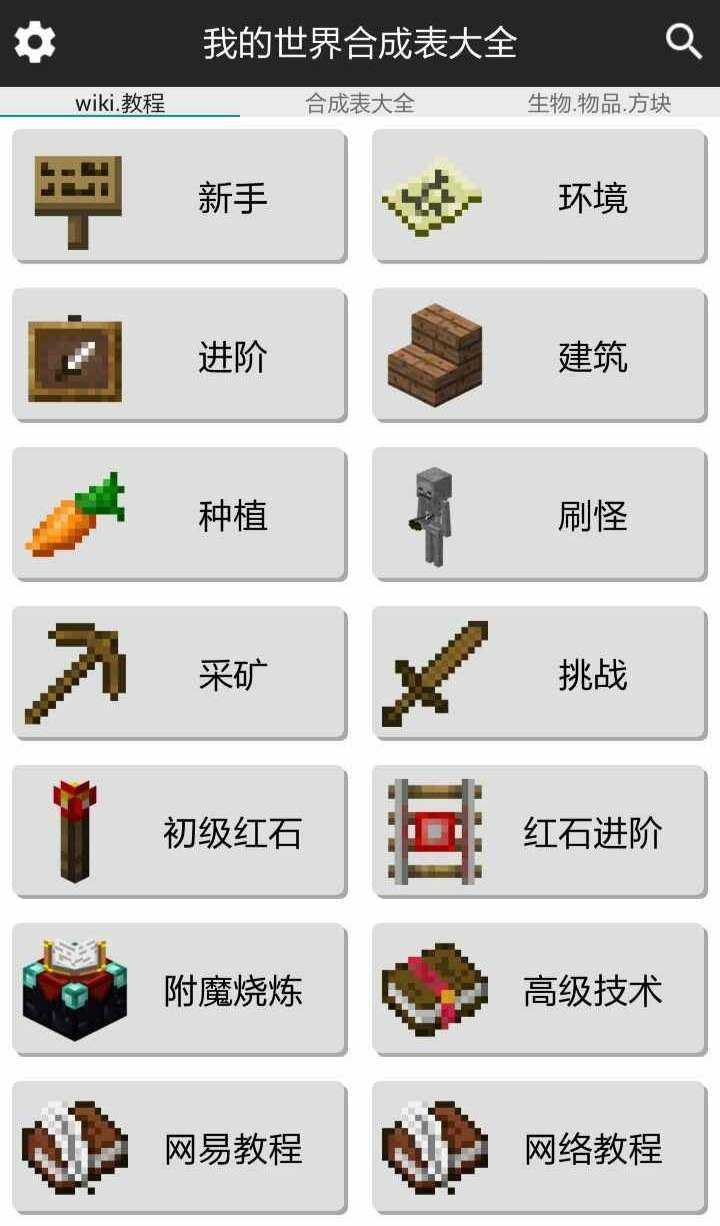Select the 网易教程 card
The width and height of the screenshot is (720, 1226).
pos(180,1148)
